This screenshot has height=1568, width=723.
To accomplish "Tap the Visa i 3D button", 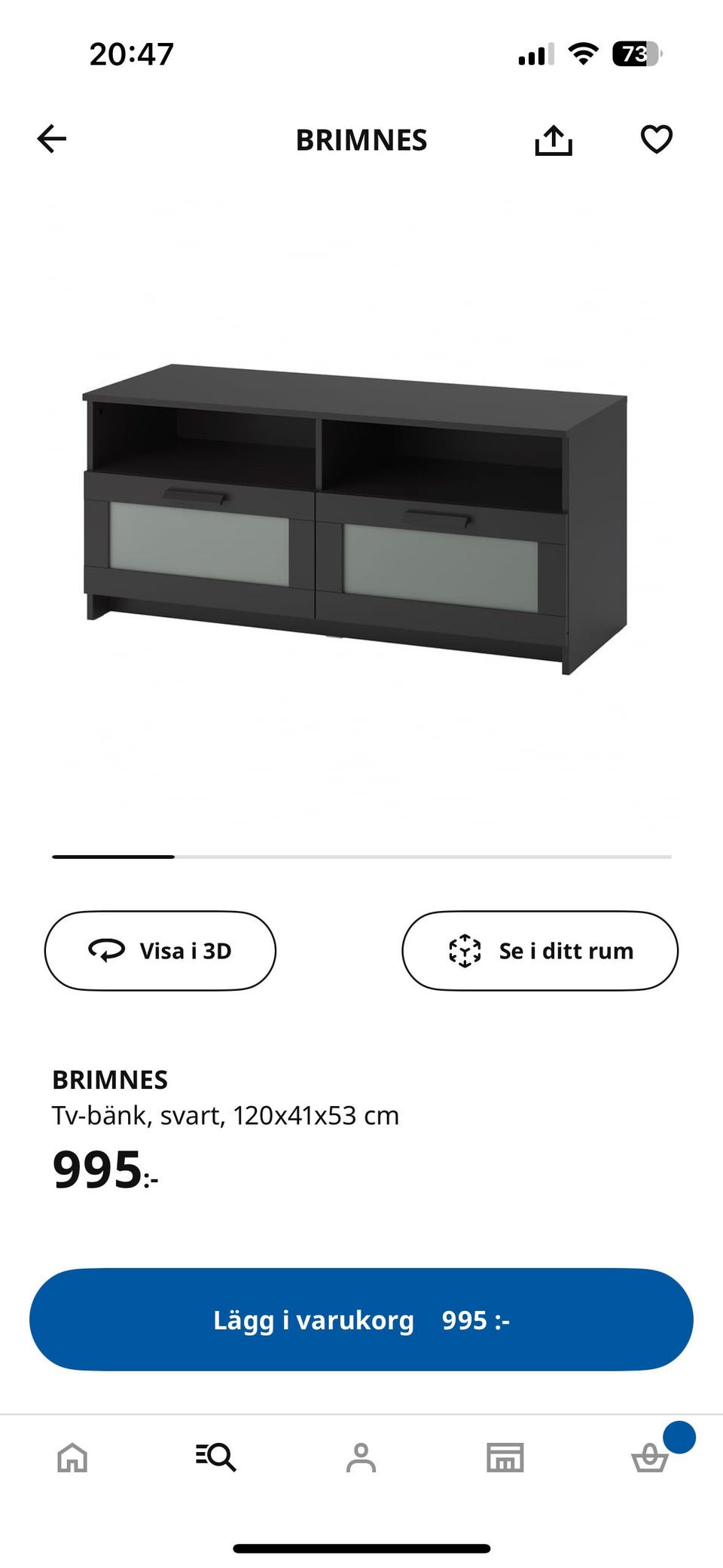I will pyautogui.click(x=160, y=951).
